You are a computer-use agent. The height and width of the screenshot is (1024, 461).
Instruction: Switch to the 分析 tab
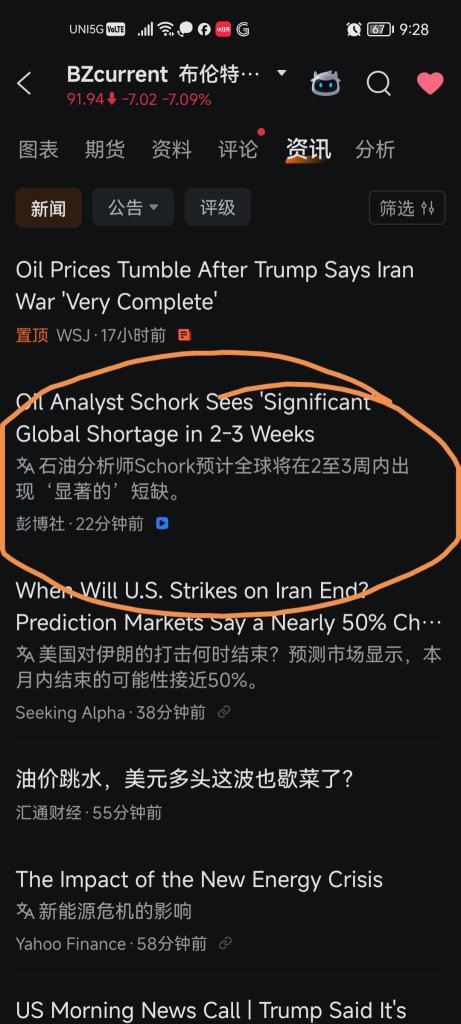click(x=375, y=150)
